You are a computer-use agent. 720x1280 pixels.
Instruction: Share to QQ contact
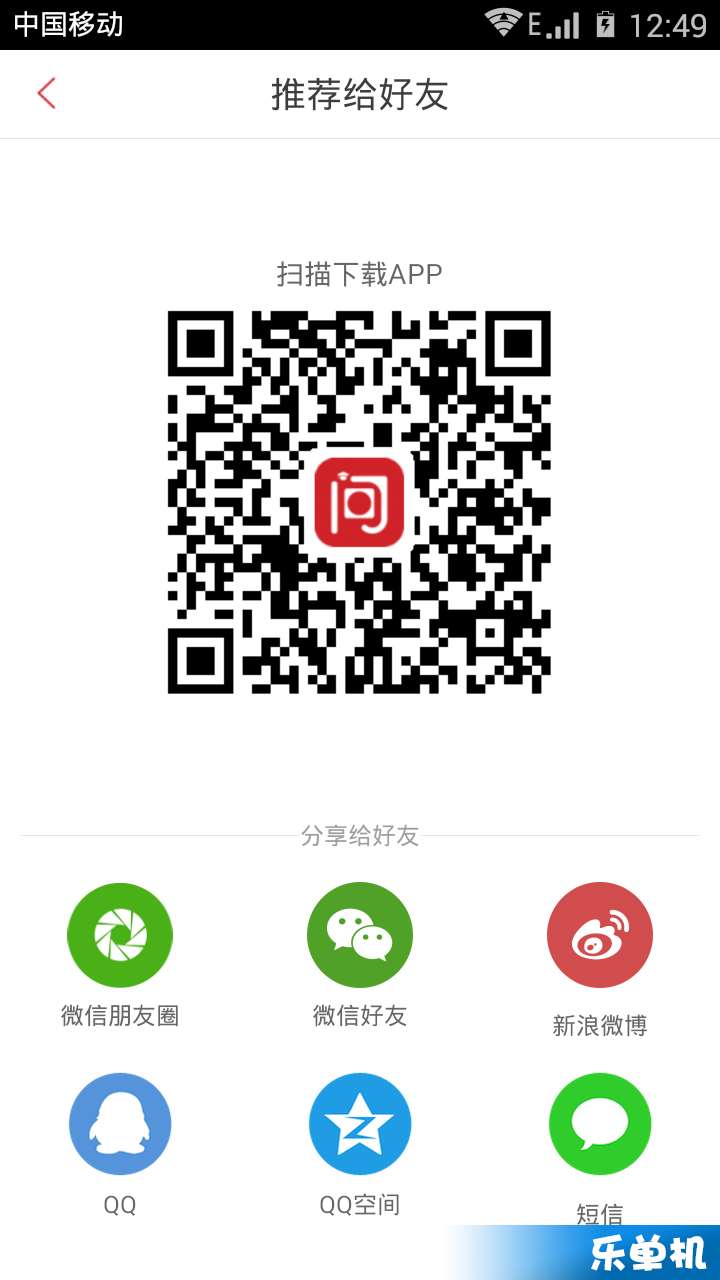(x=120, y=1124)
